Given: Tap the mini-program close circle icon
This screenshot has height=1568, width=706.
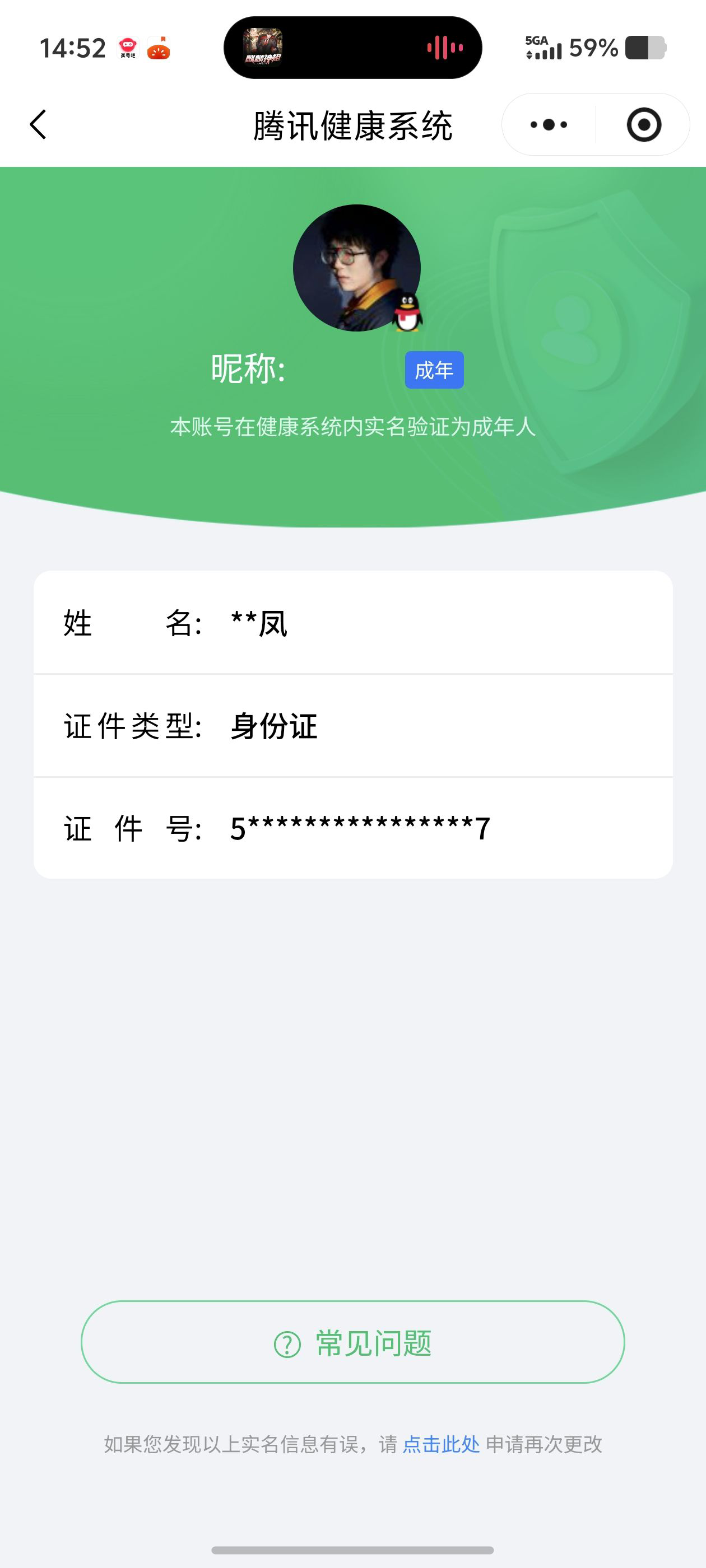Looking at the screenshot, I should (x=644, y=124).
